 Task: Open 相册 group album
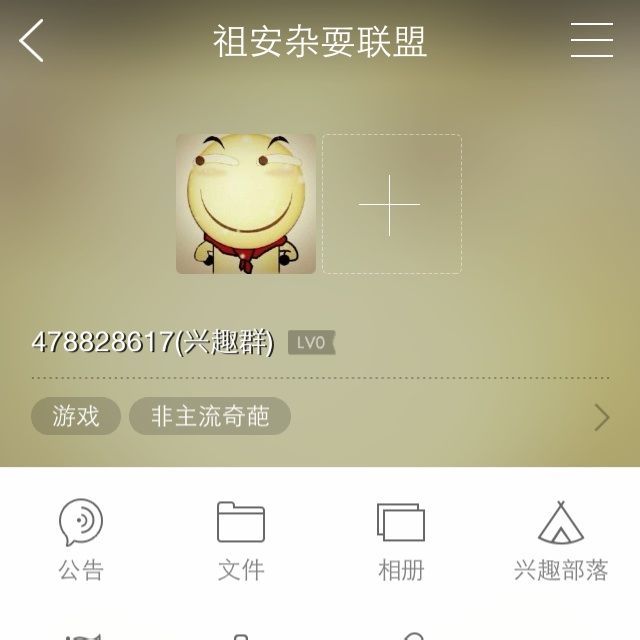(x=401, y=540)
